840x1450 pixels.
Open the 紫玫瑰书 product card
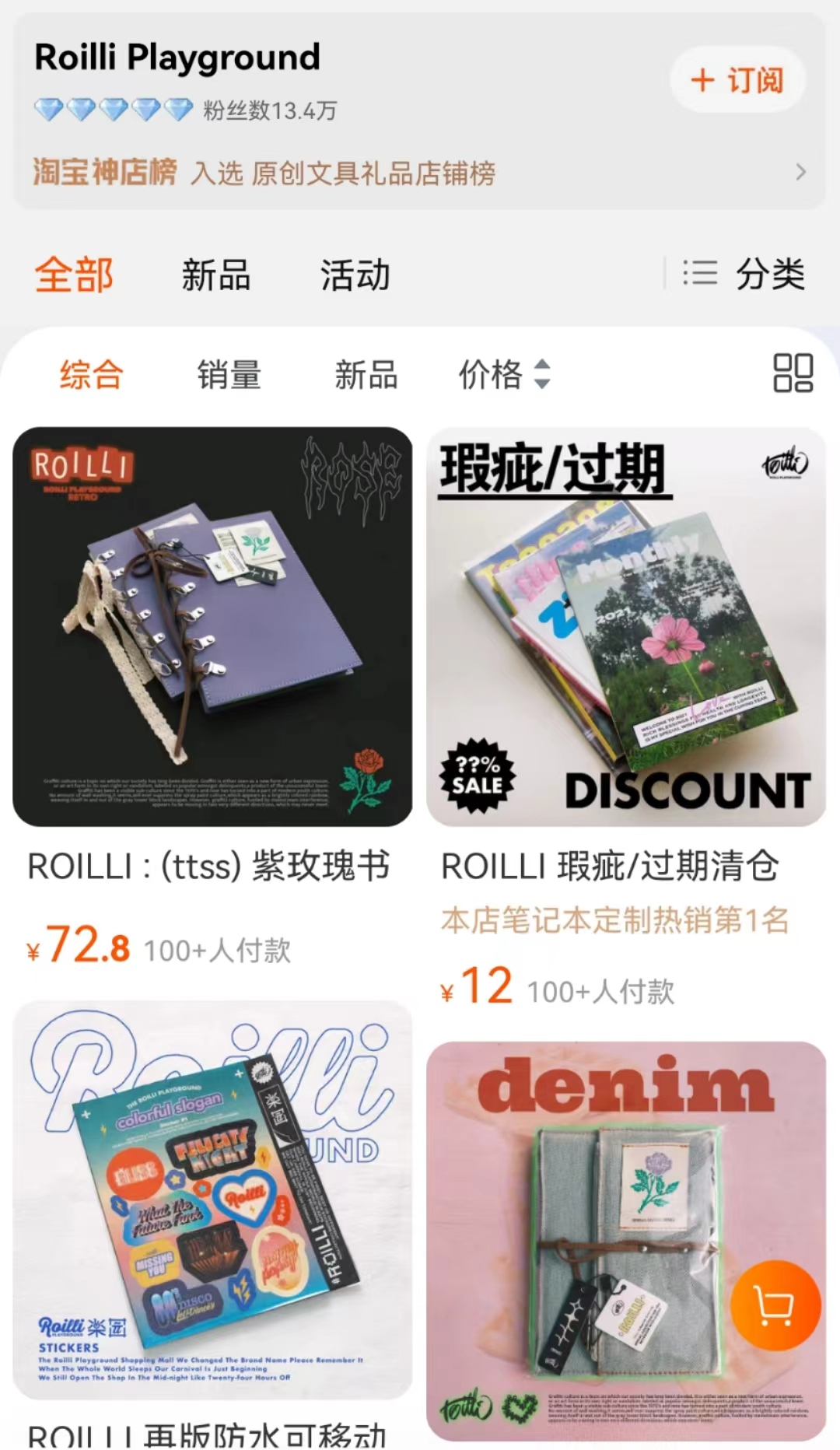(x=212, y=627)
